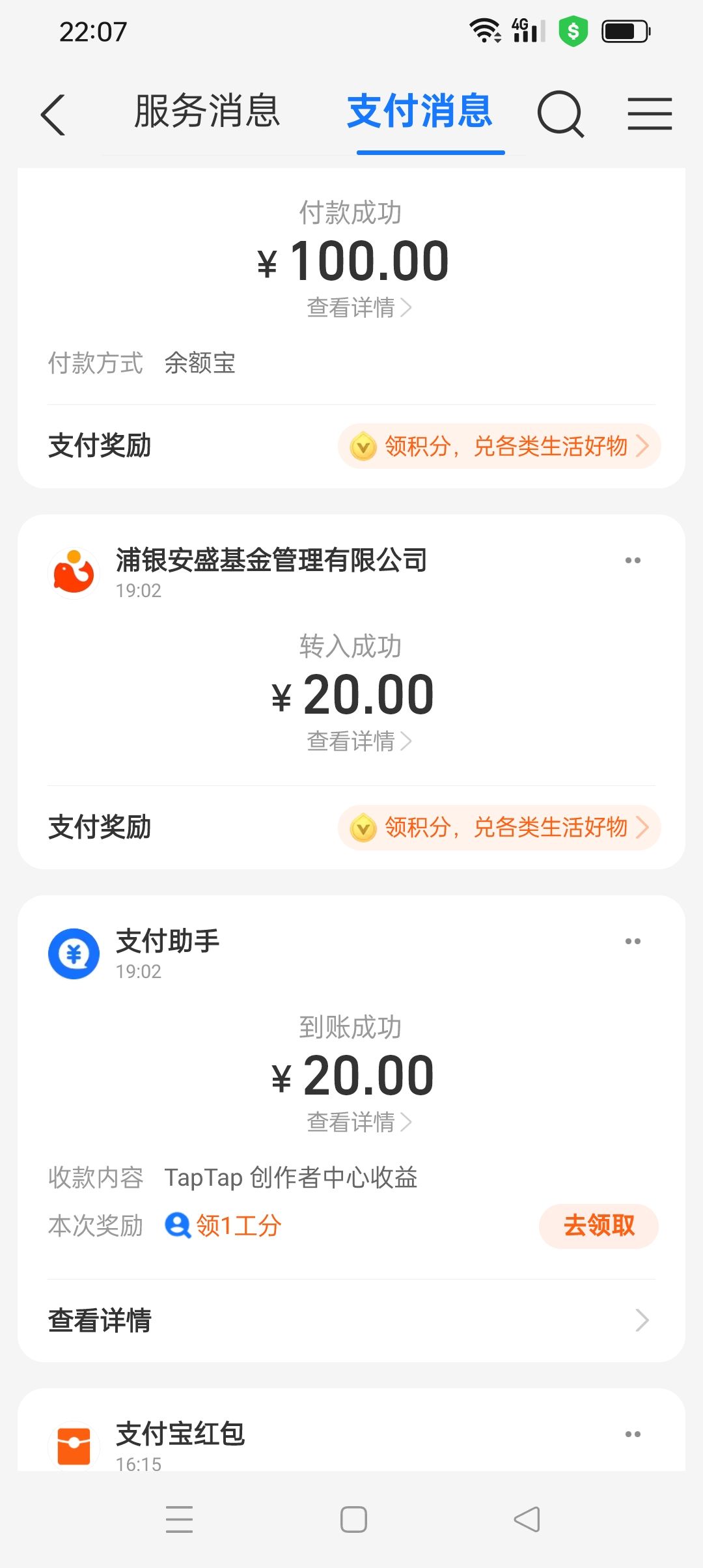View details of the ¥100.00 payment
Image resolution: width=703 pixels, height=1568 pixels.
359,307
